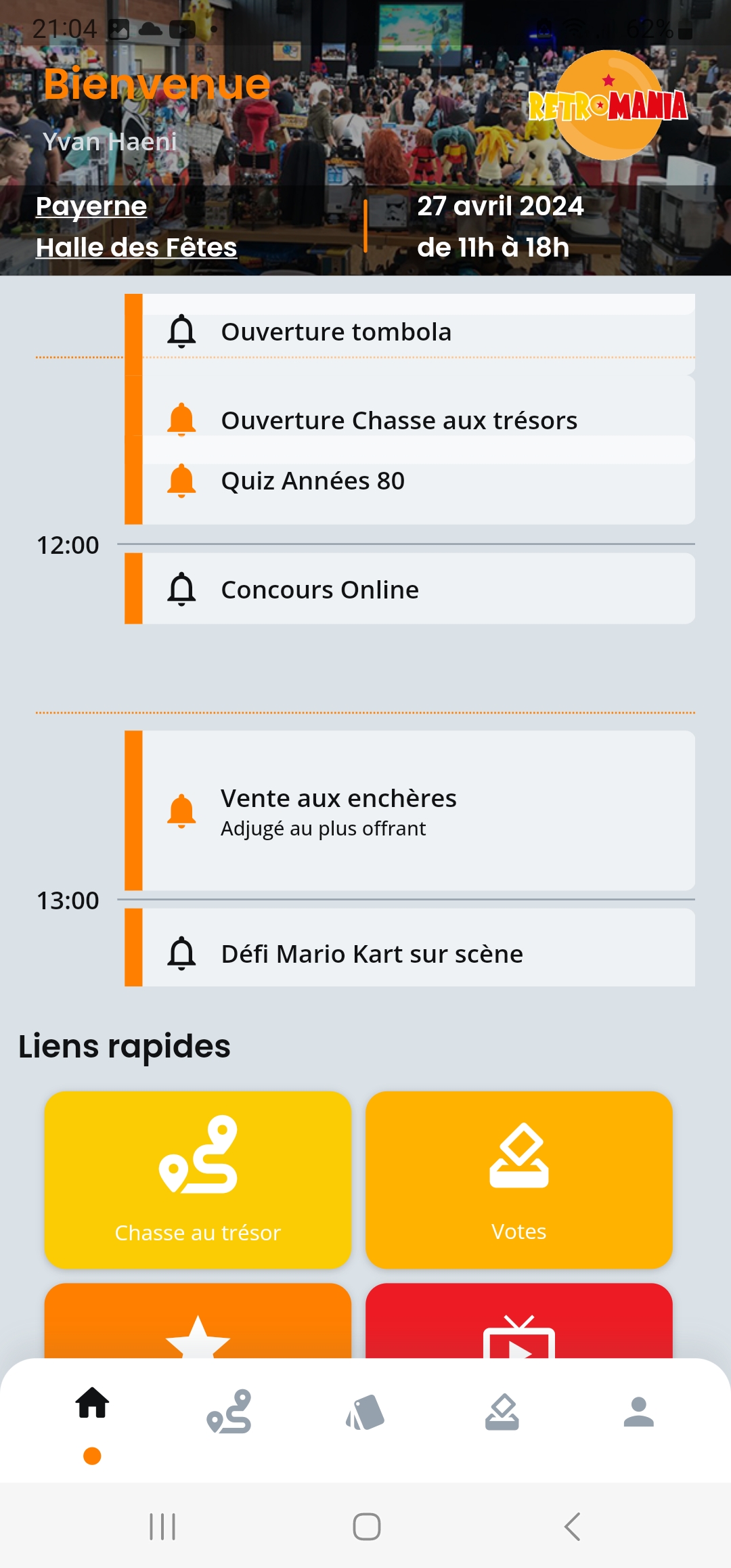
Task: Open the Vente aux enchères event
Action: point(409,810)
